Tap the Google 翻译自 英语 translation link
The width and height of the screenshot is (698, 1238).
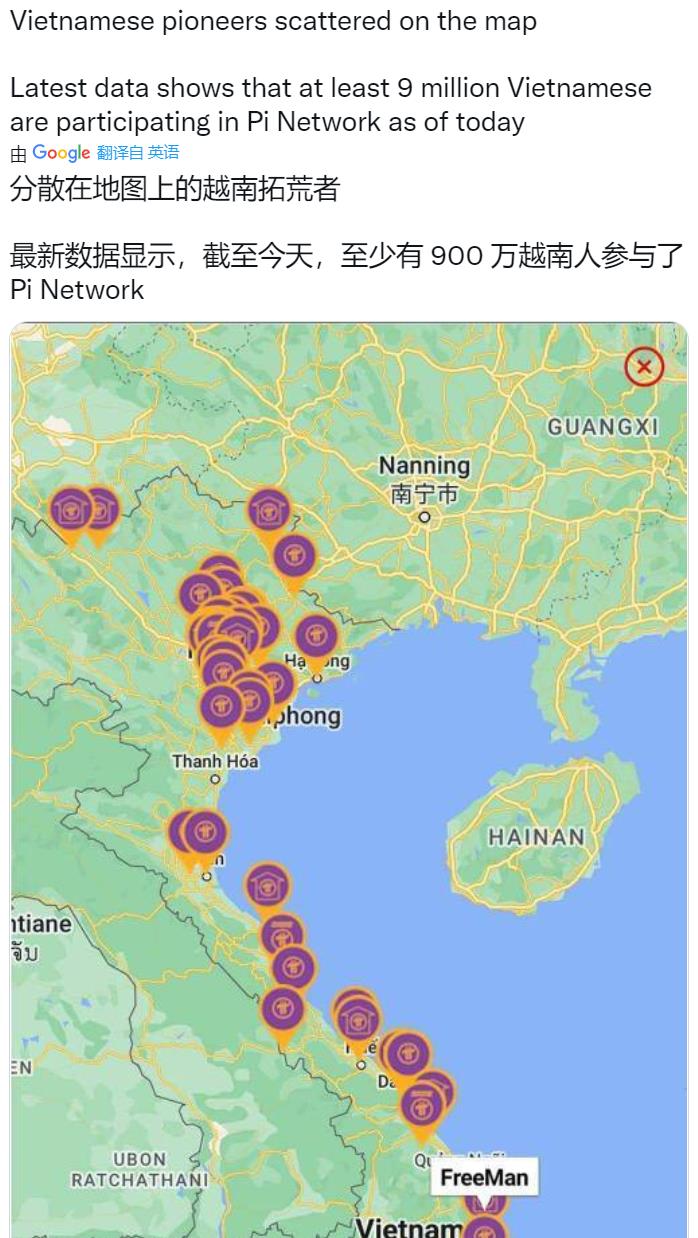95,153
